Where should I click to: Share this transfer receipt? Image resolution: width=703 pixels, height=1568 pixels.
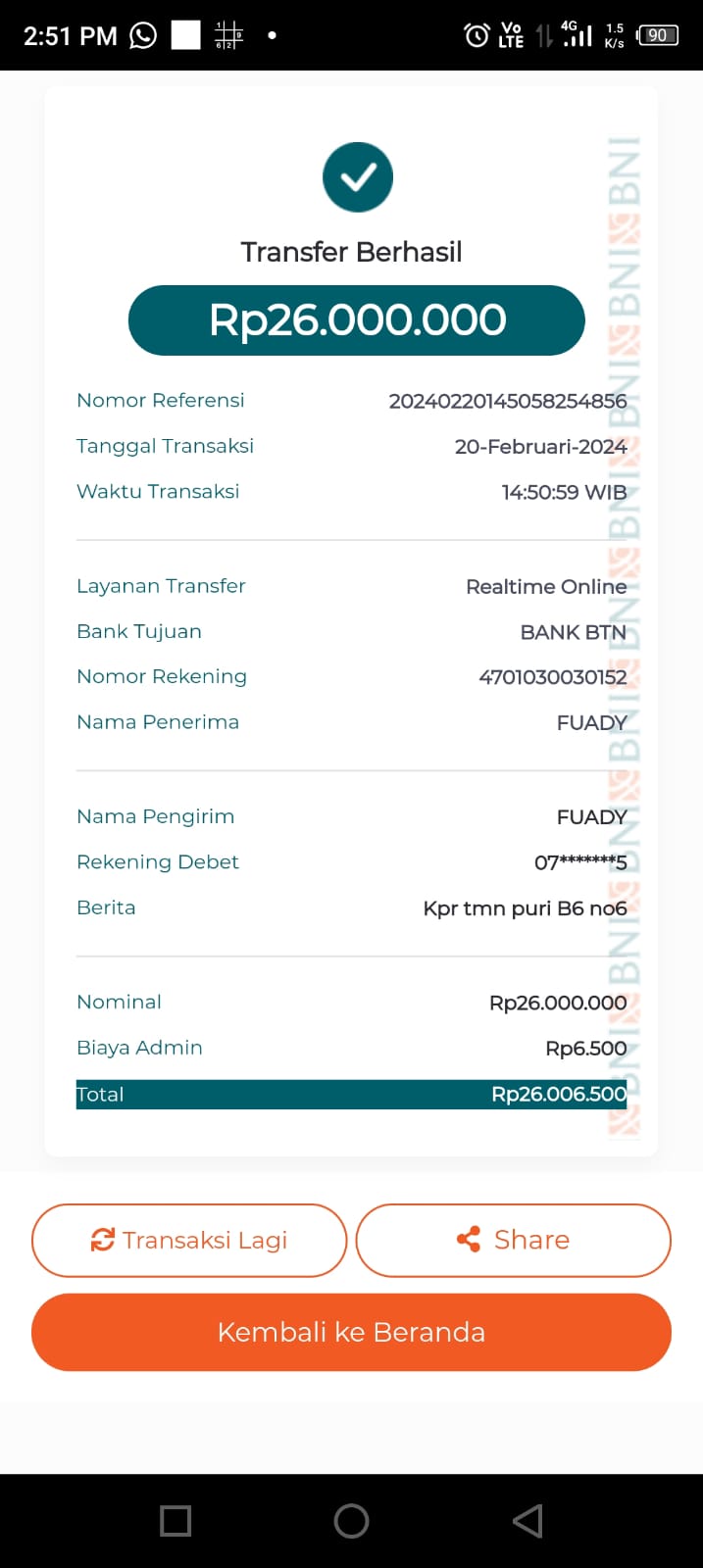point(513,1240)
